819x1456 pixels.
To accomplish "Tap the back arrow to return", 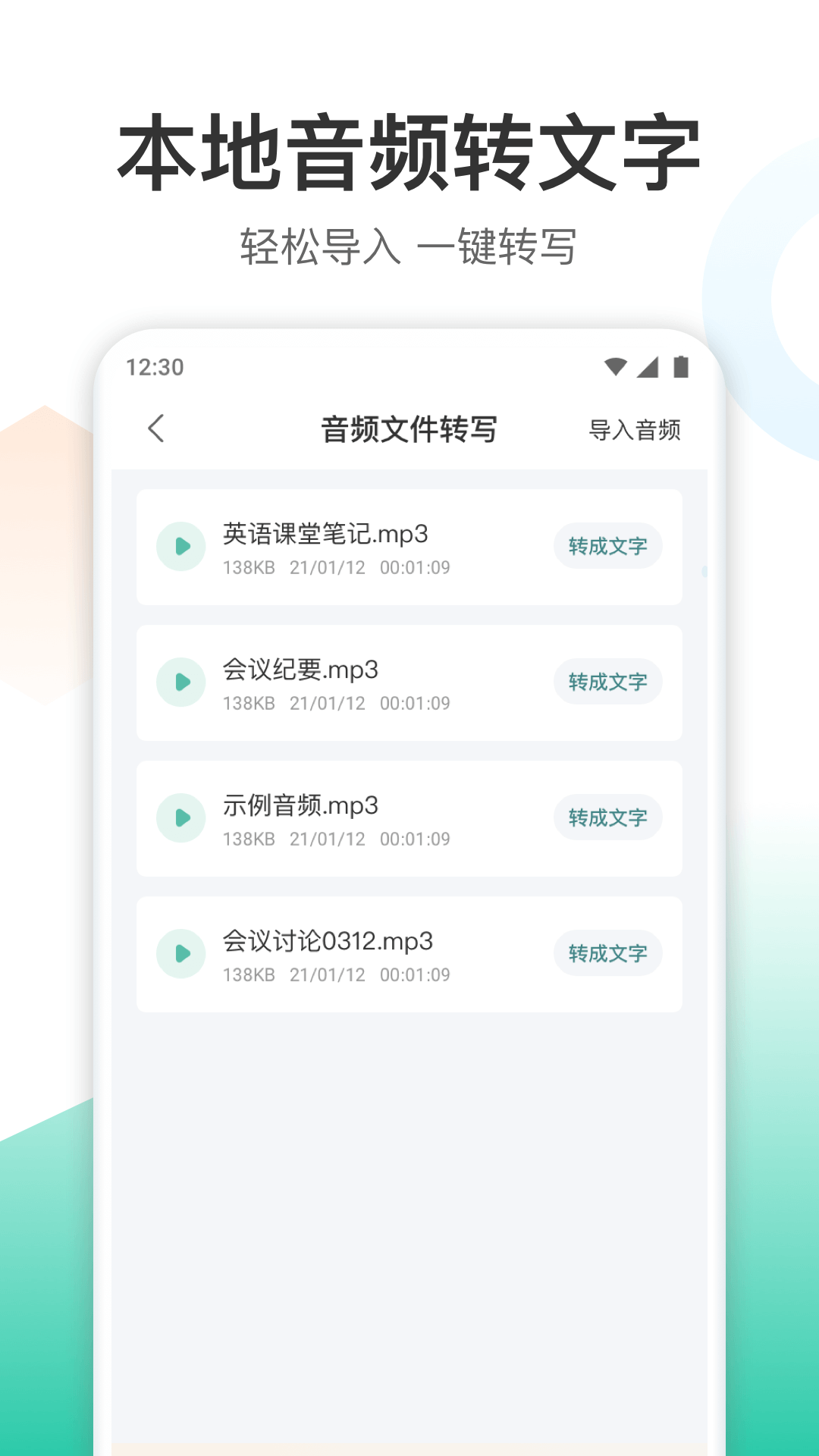I will [x=157, y=429].
